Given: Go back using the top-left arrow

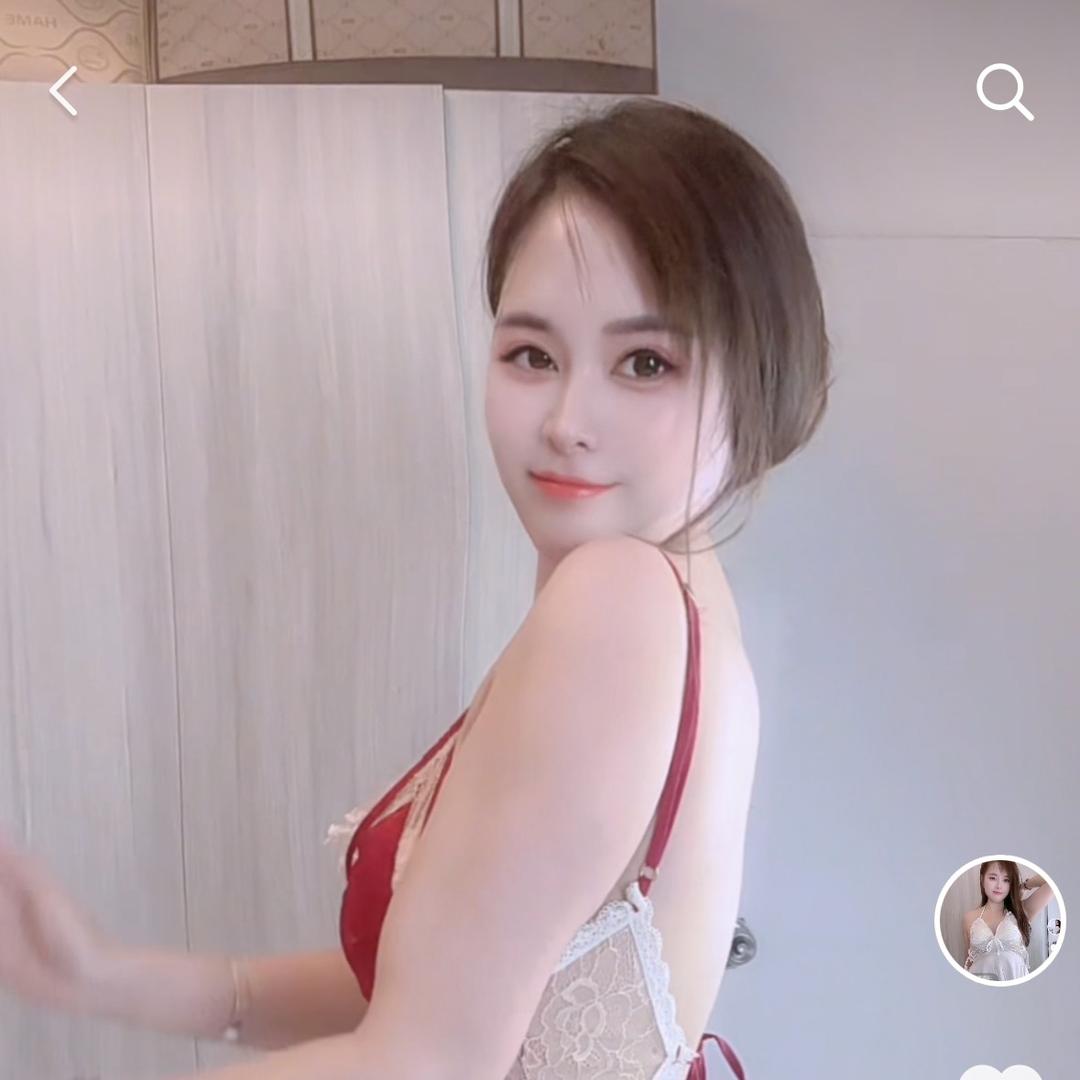Looking at the screenshot, I should 63,92.
